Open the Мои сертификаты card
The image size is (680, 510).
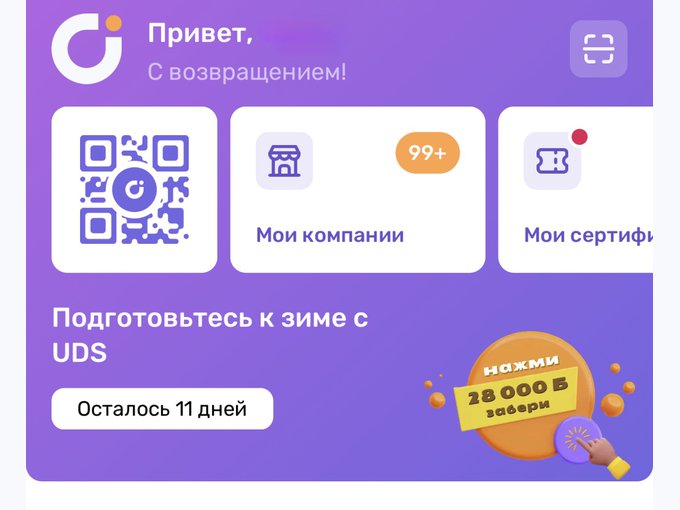click(x=580, y=190)
